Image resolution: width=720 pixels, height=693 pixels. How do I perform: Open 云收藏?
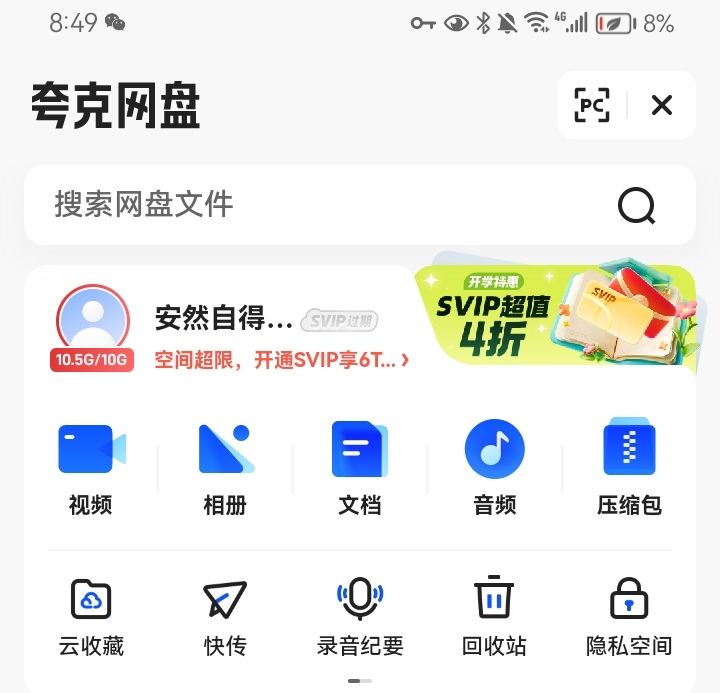91,616
